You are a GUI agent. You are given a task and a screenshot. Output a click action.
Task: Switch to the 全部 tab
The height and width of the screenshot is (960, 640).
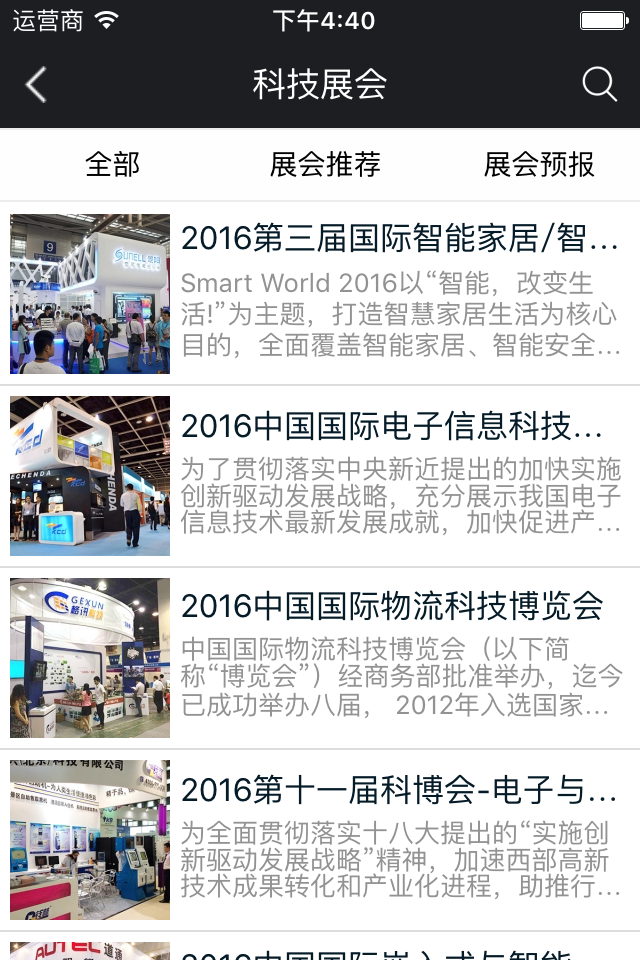pos(112,164)
